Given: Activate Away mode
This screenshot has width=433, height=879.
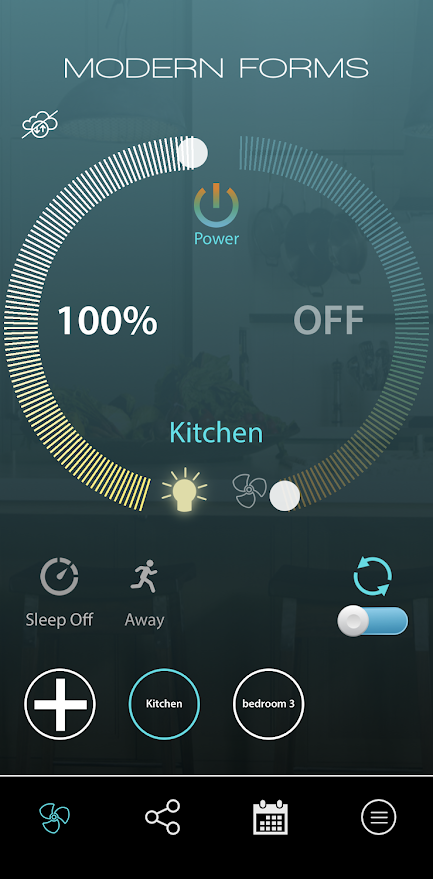Looking at the screenshot, I should coord(144,594).
